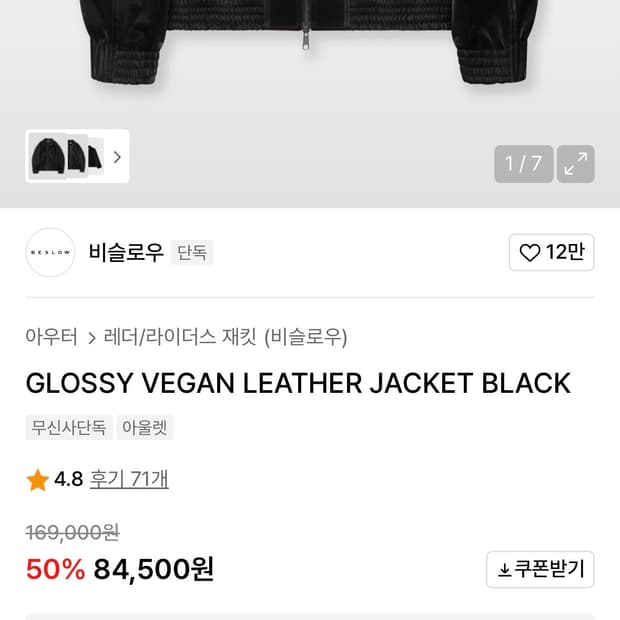Select the 아울렛 tag
Viewport: 620px width, 620px height.
(x=145, y=428)
